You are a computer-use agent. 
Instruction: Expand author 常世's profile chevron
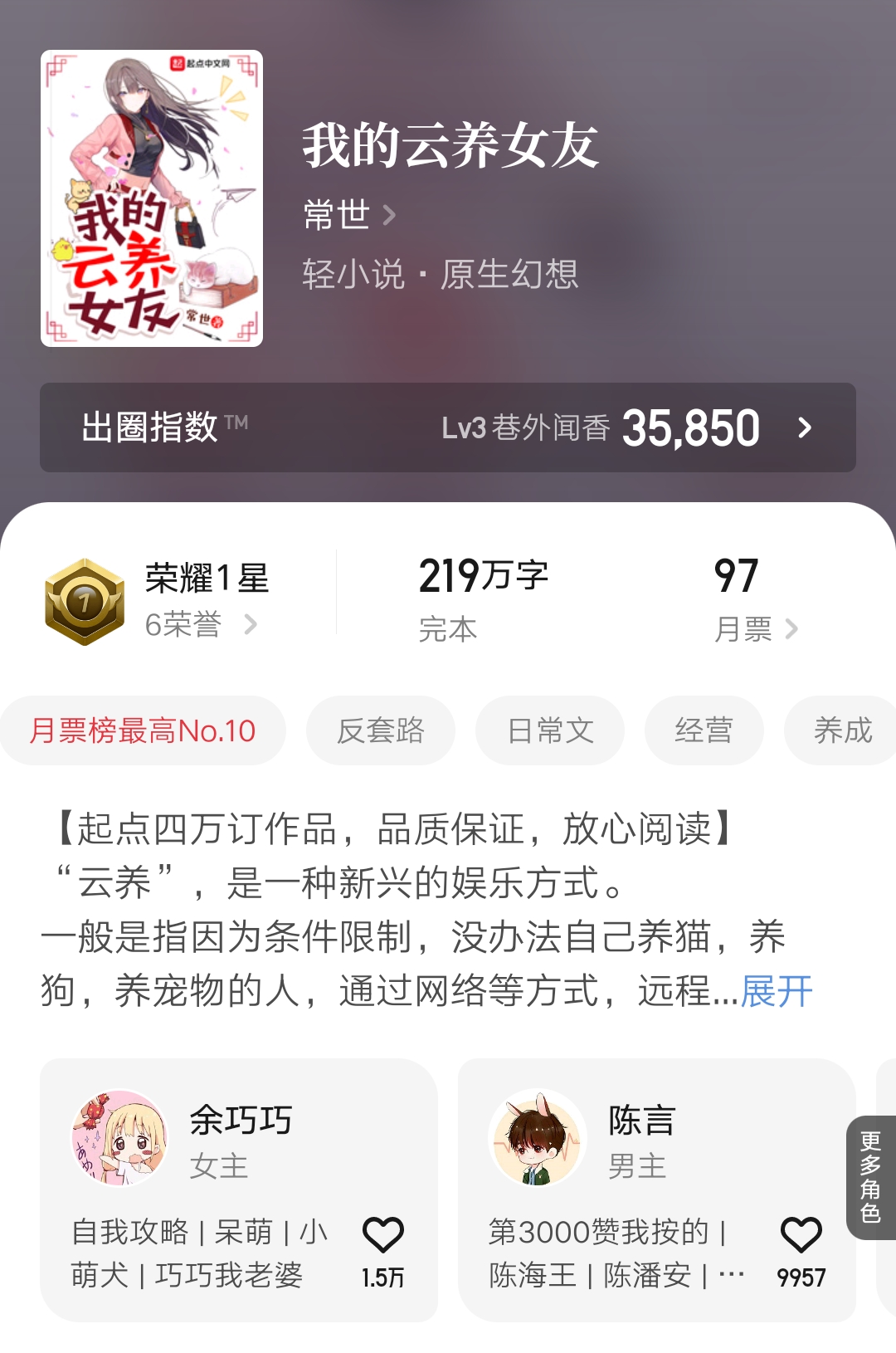tap(387, 215)
